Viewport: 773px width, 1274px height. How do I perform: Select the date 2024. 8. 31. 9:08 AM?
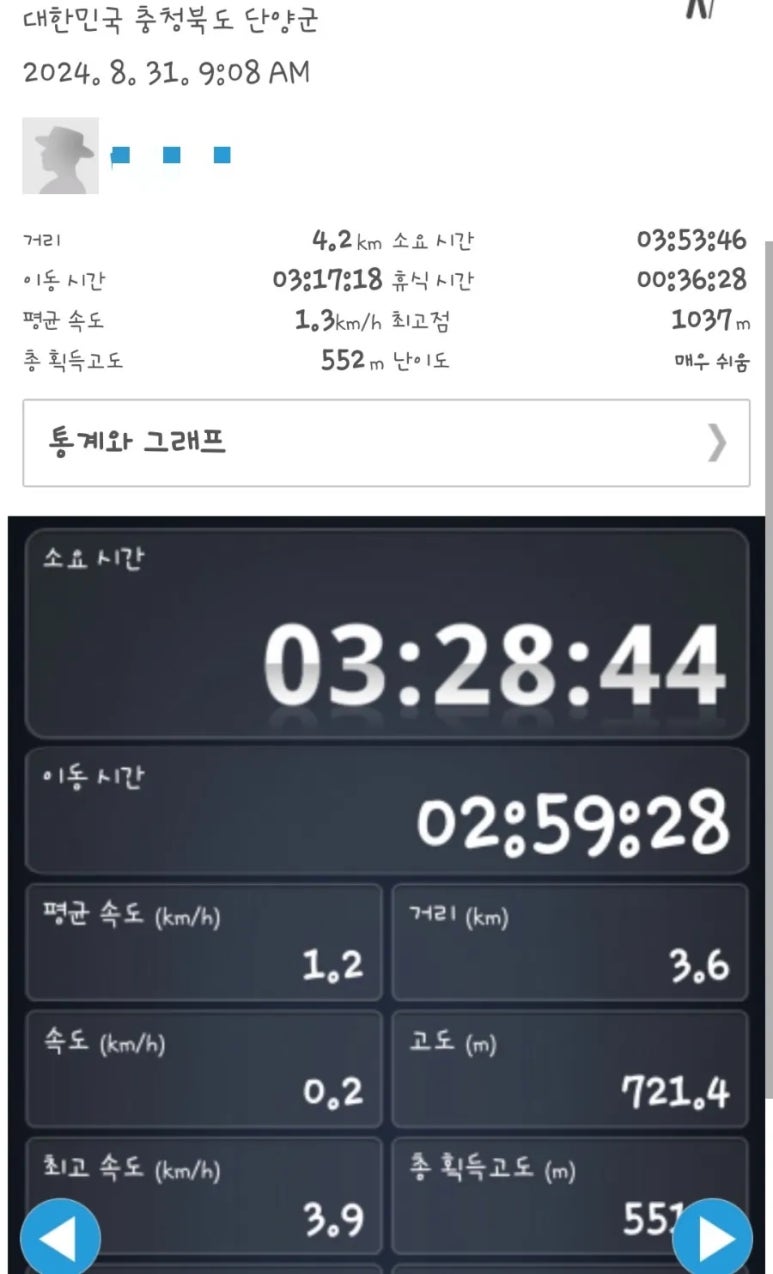pos(165,71)
